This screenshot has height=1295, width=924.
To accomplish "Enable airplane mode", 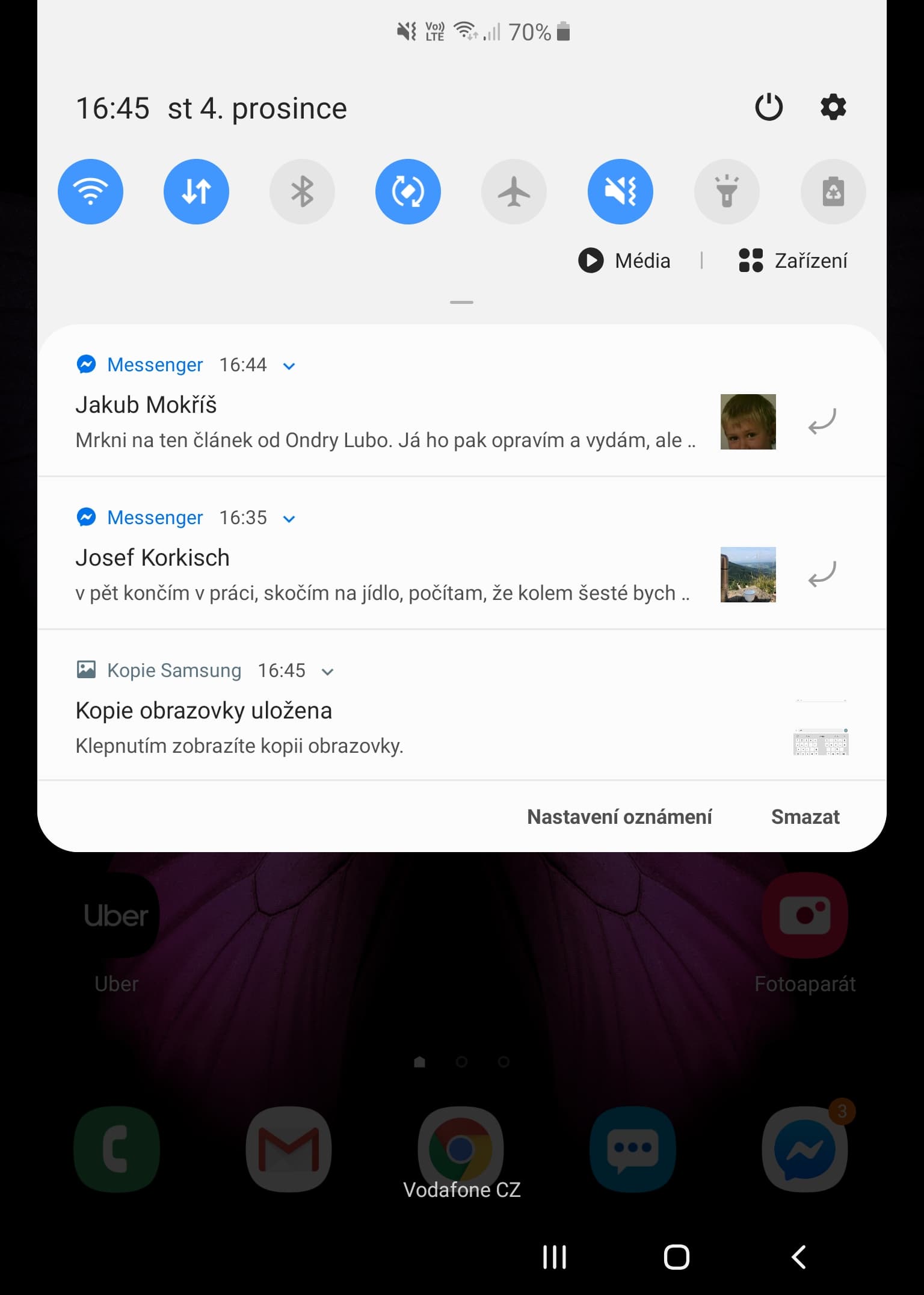I will click(x=514, y=191).
